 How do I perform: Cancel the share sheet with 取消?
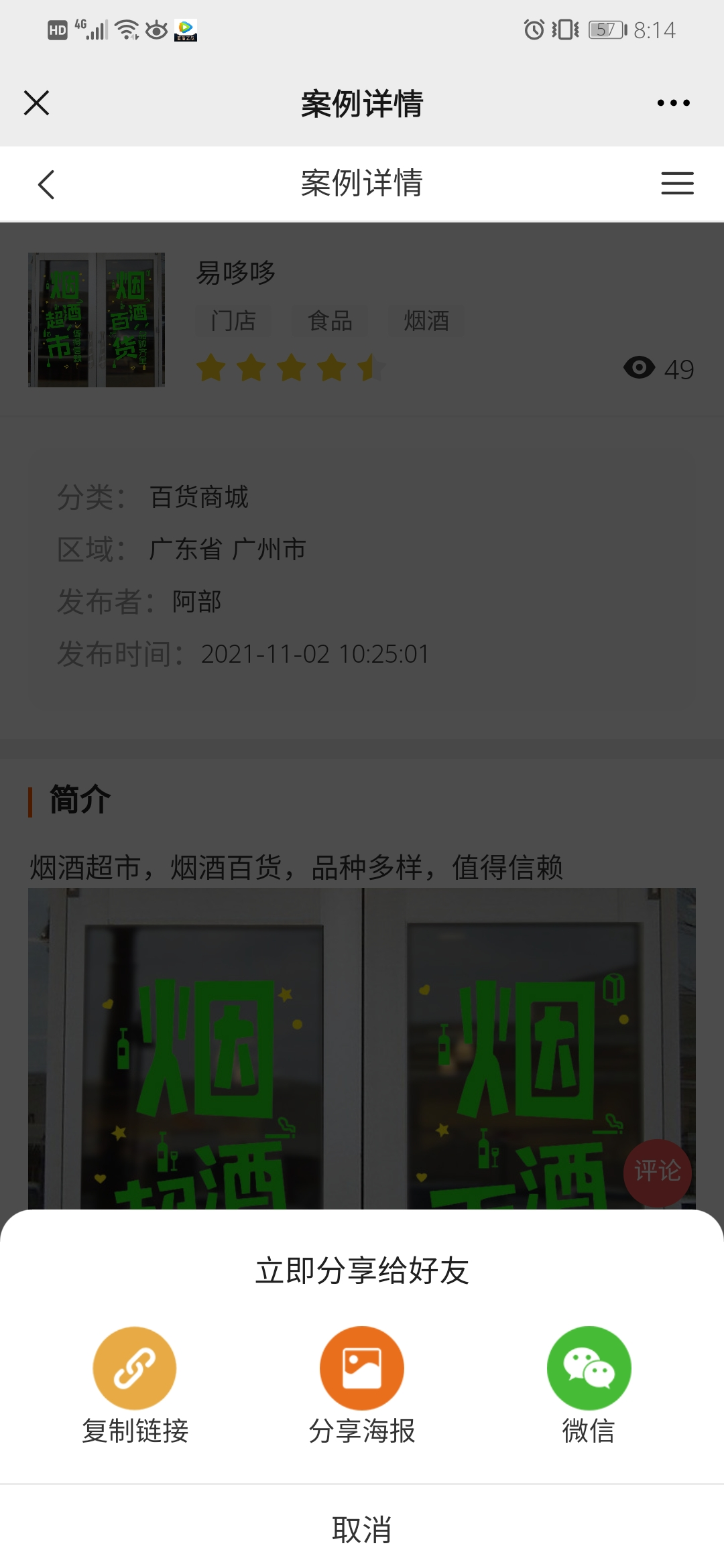pyautogui.click(x=362, y=1530)
